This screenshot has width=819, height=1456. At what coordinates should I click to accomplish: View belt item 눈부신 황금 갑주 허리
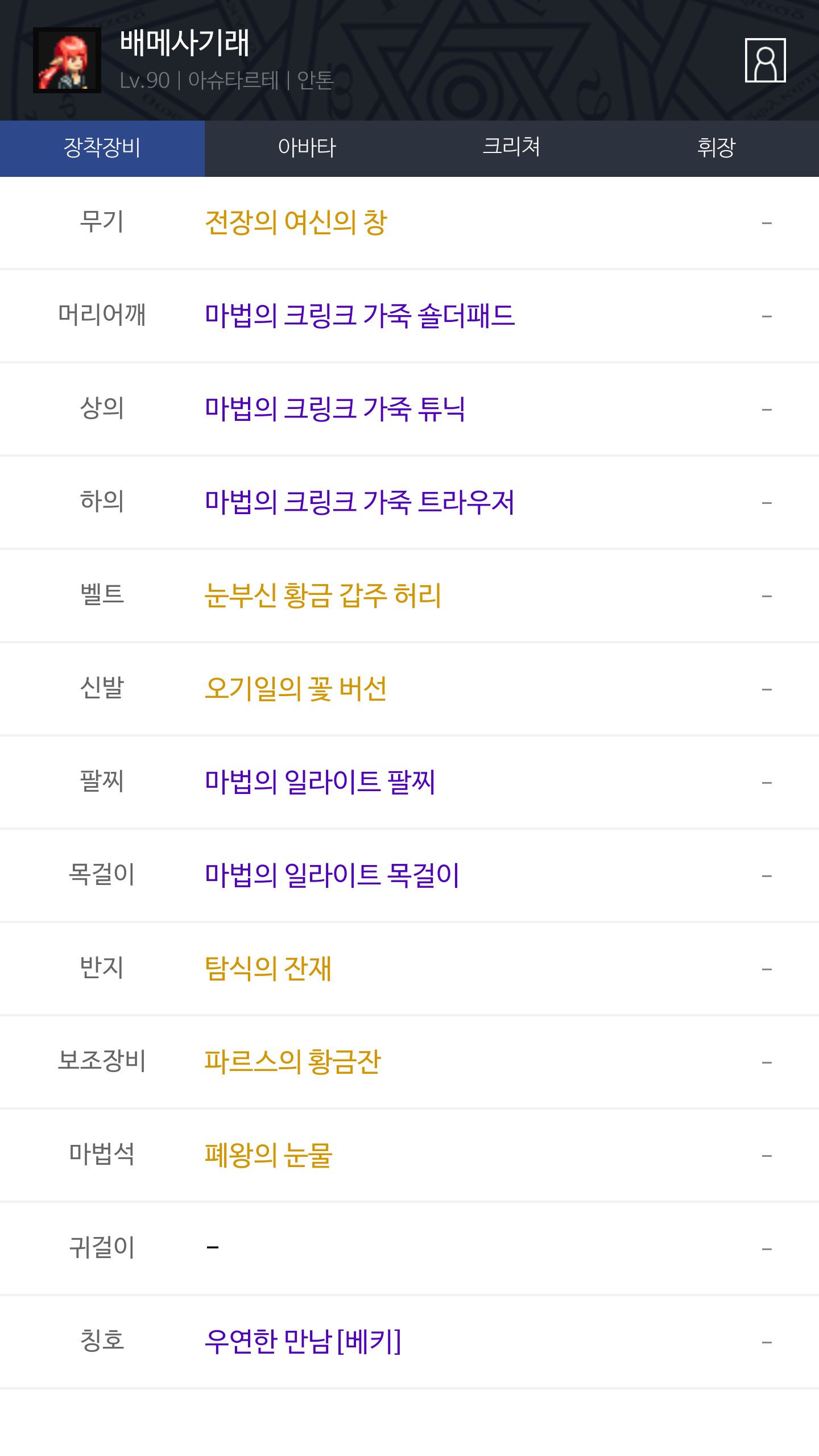point(322,595)
